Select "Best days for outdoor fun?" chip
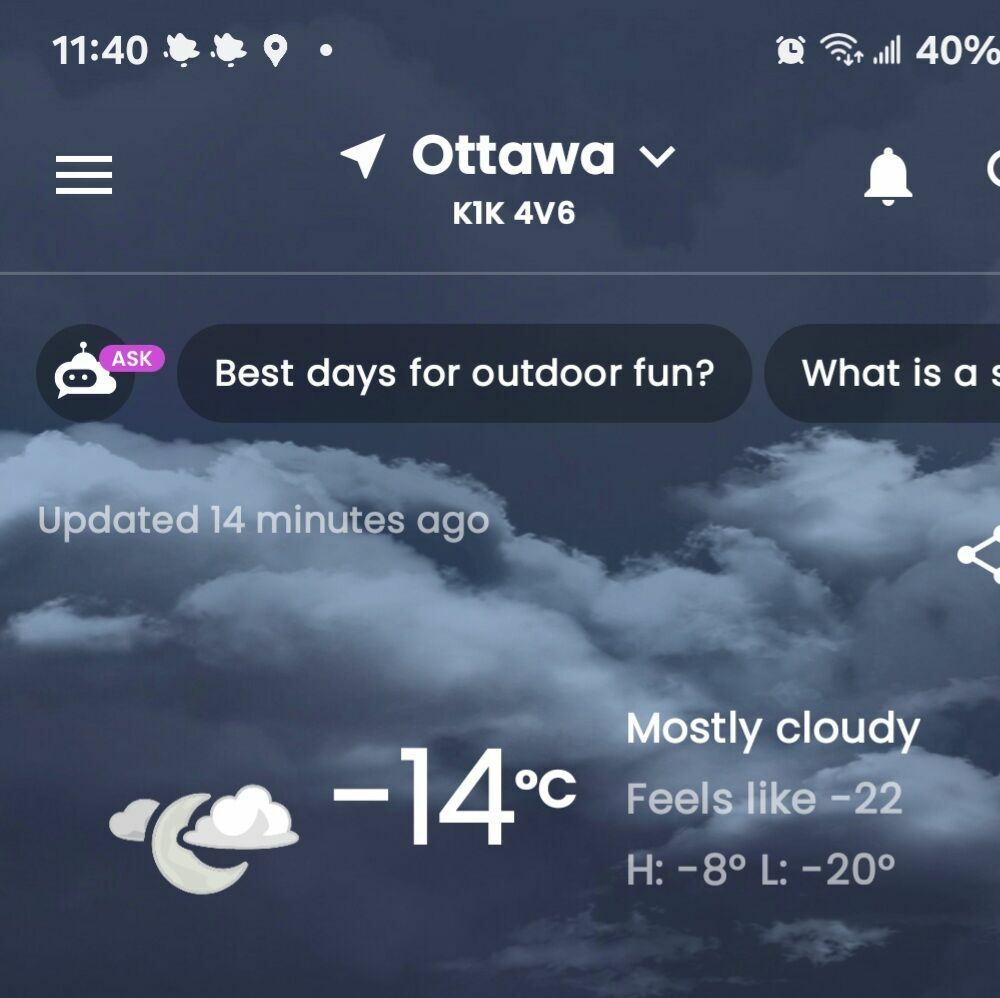1000x998 pixels. [x=464, y=373]
